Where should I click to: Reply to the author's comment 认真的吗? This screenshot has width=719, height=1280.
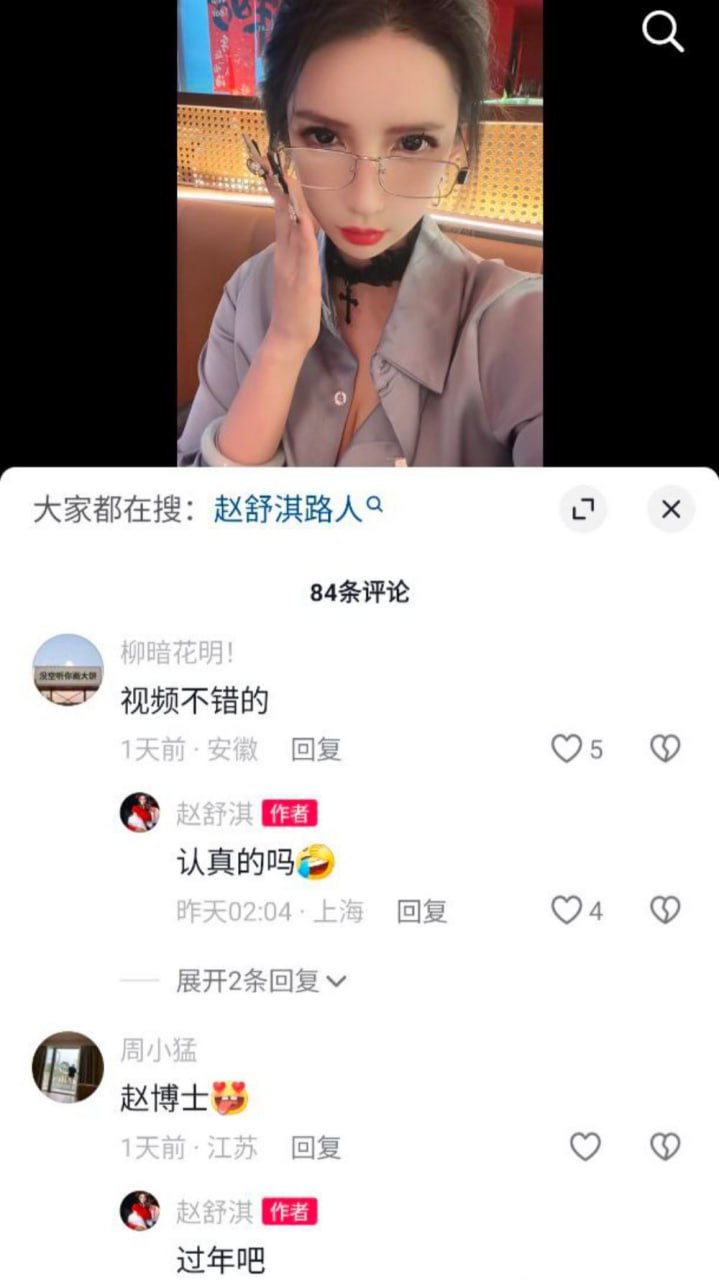coord(422,911)
